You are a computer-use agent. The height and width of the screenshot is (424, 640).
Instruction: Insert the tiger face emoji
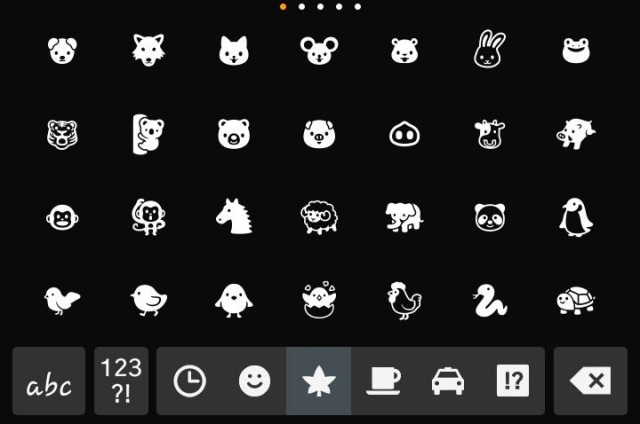62,134
